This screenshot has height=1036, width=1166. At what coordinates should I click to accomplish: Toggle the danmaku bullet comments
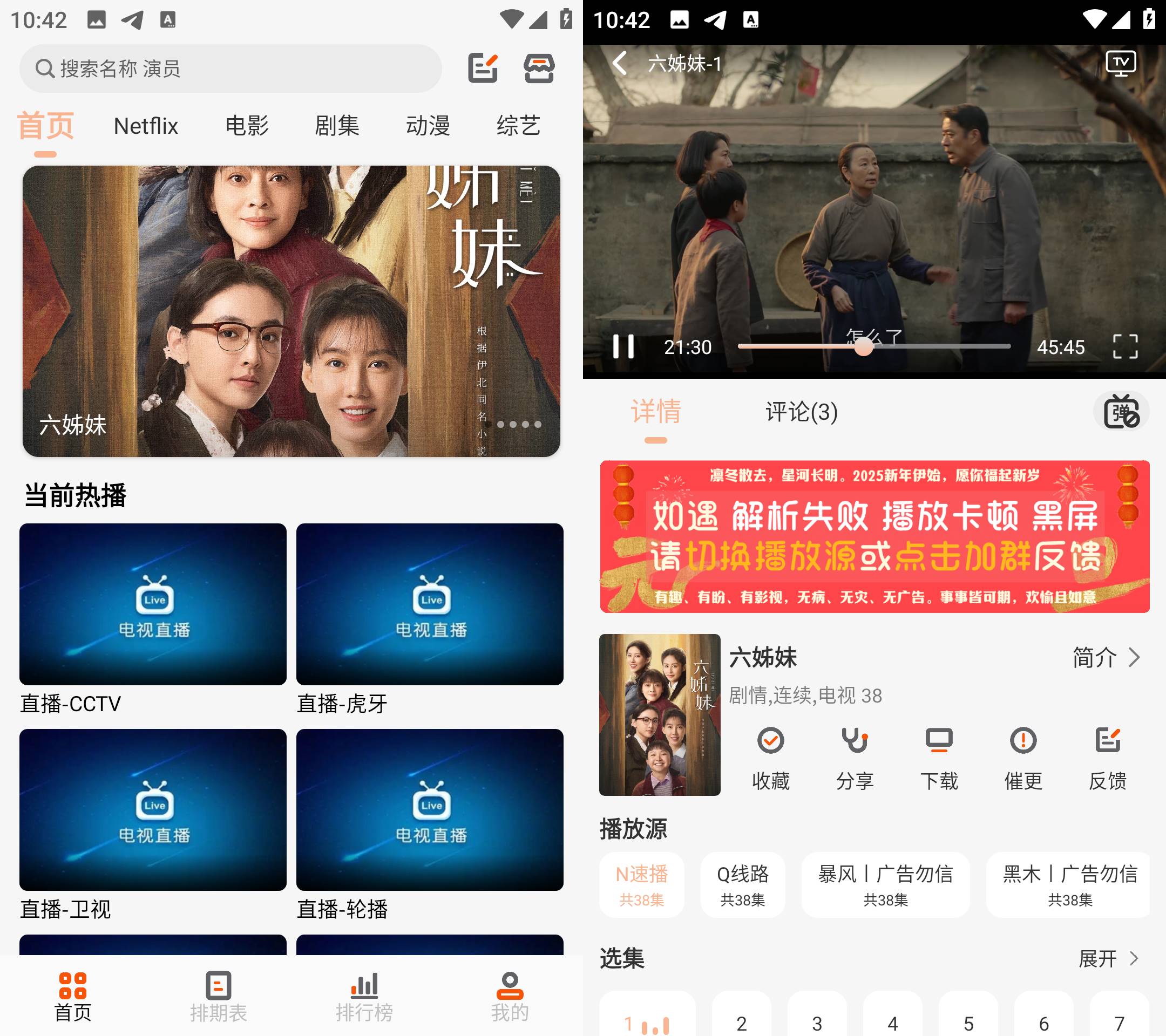point(1120,412)
